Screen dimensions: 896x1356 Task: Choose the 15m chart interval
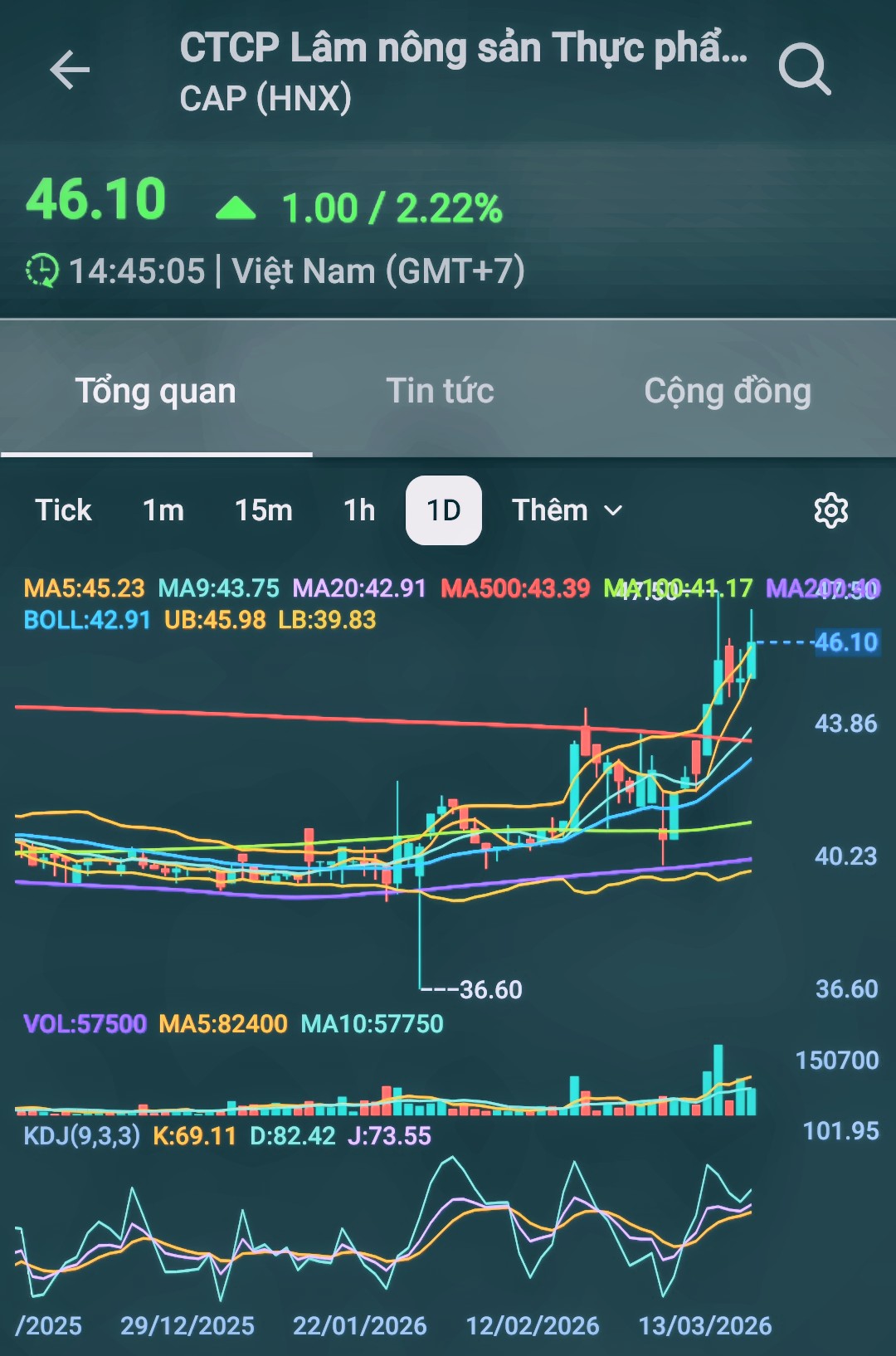click(x=264, y=510)
